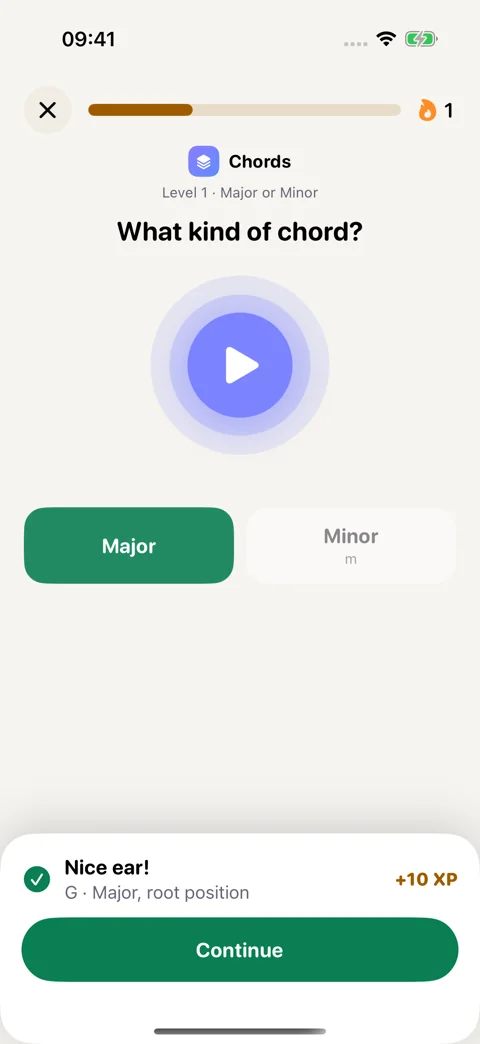Continue to the next question
Image resolution: width=480 pixels, height=1044 pixels.
[x=240, y=949]
